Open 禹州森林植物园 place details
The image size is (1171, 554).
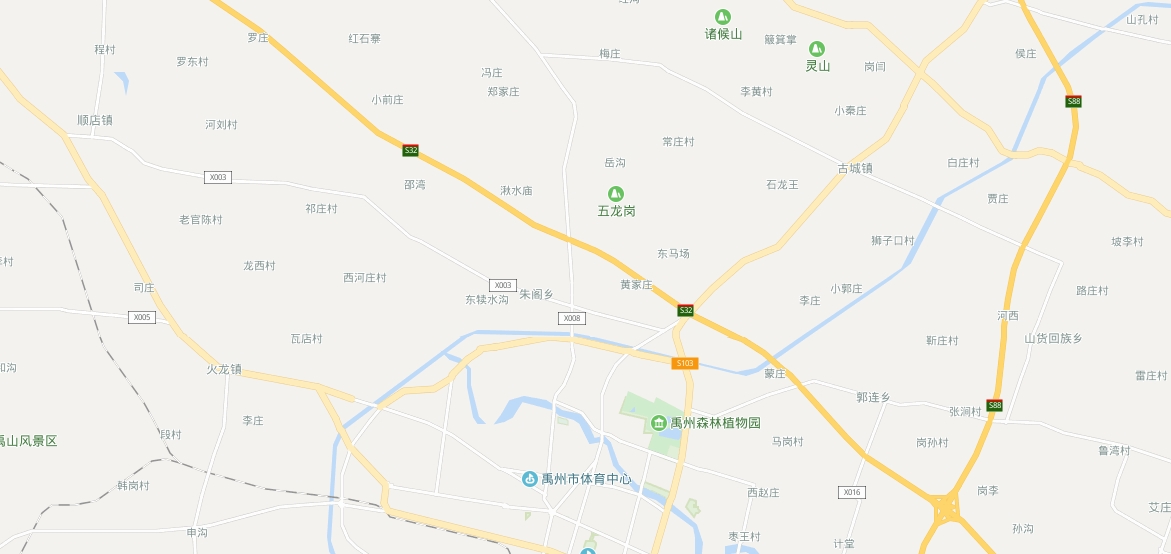click(660, 423)
